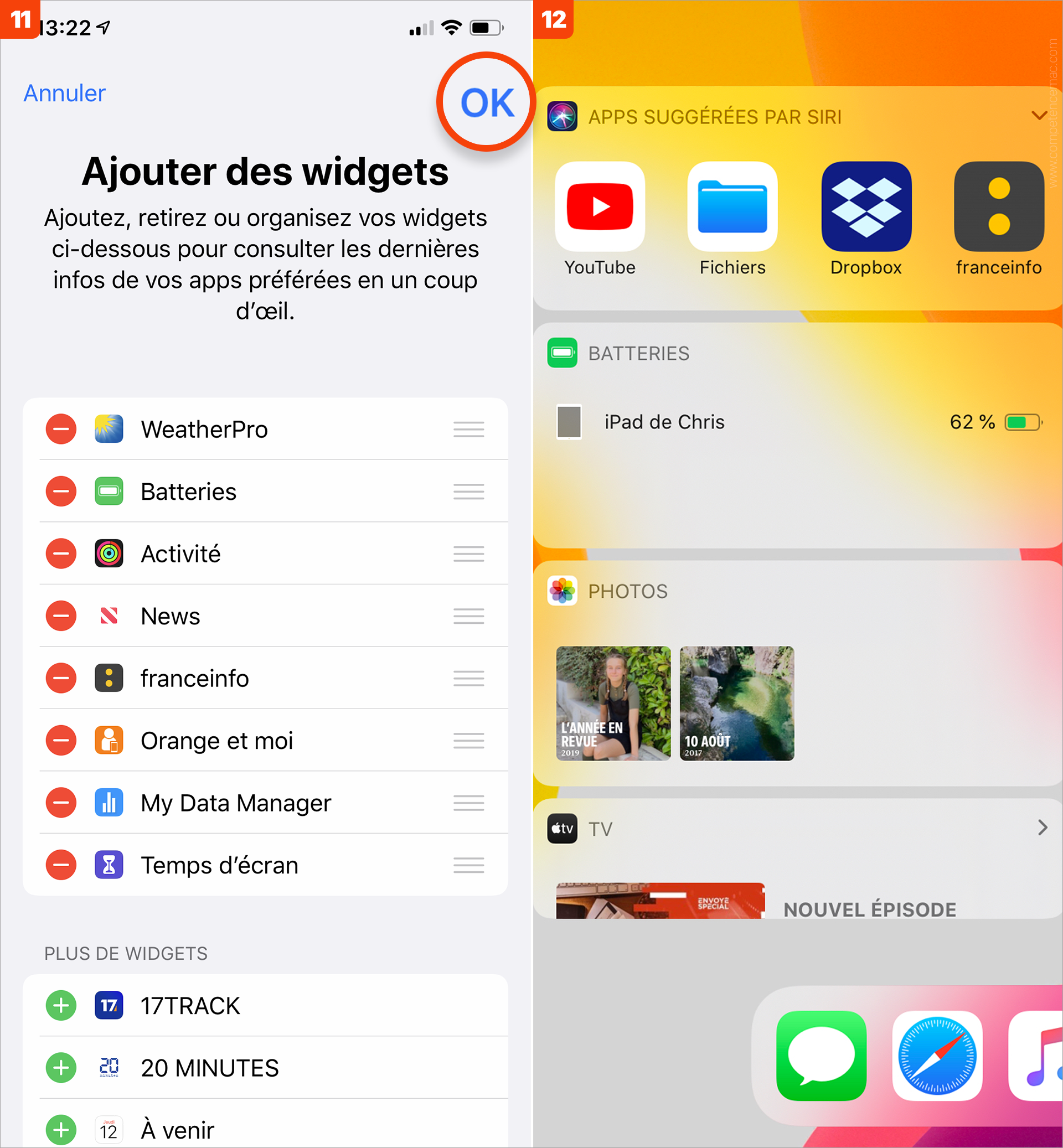Launch Safari from the dock

click(x=937, y=1056)
